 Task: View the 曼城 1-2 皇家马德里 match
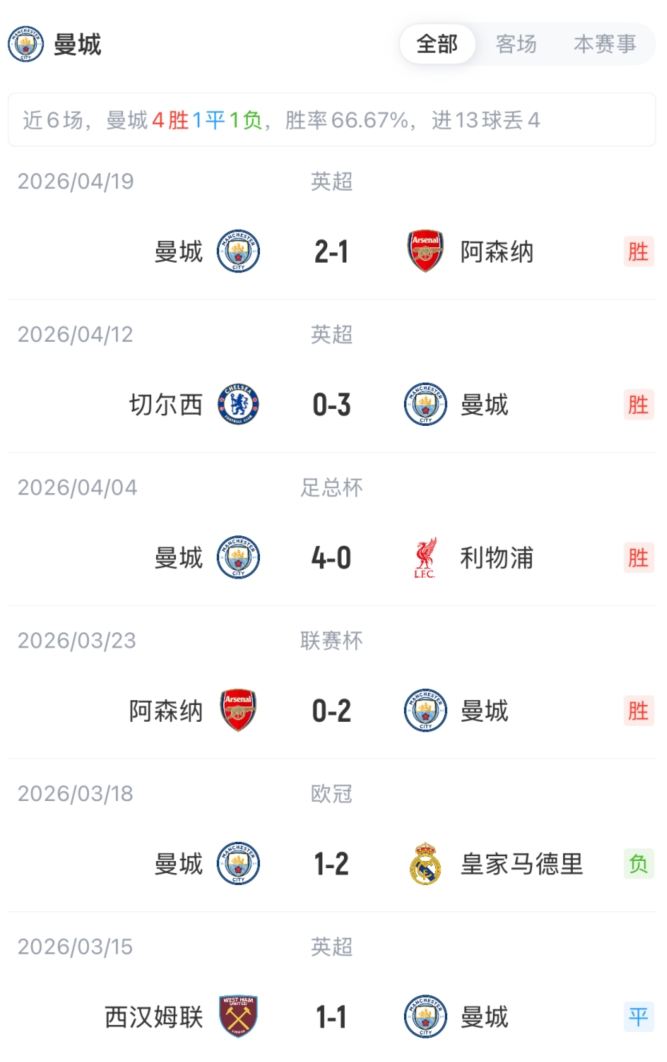coord(331,864)
